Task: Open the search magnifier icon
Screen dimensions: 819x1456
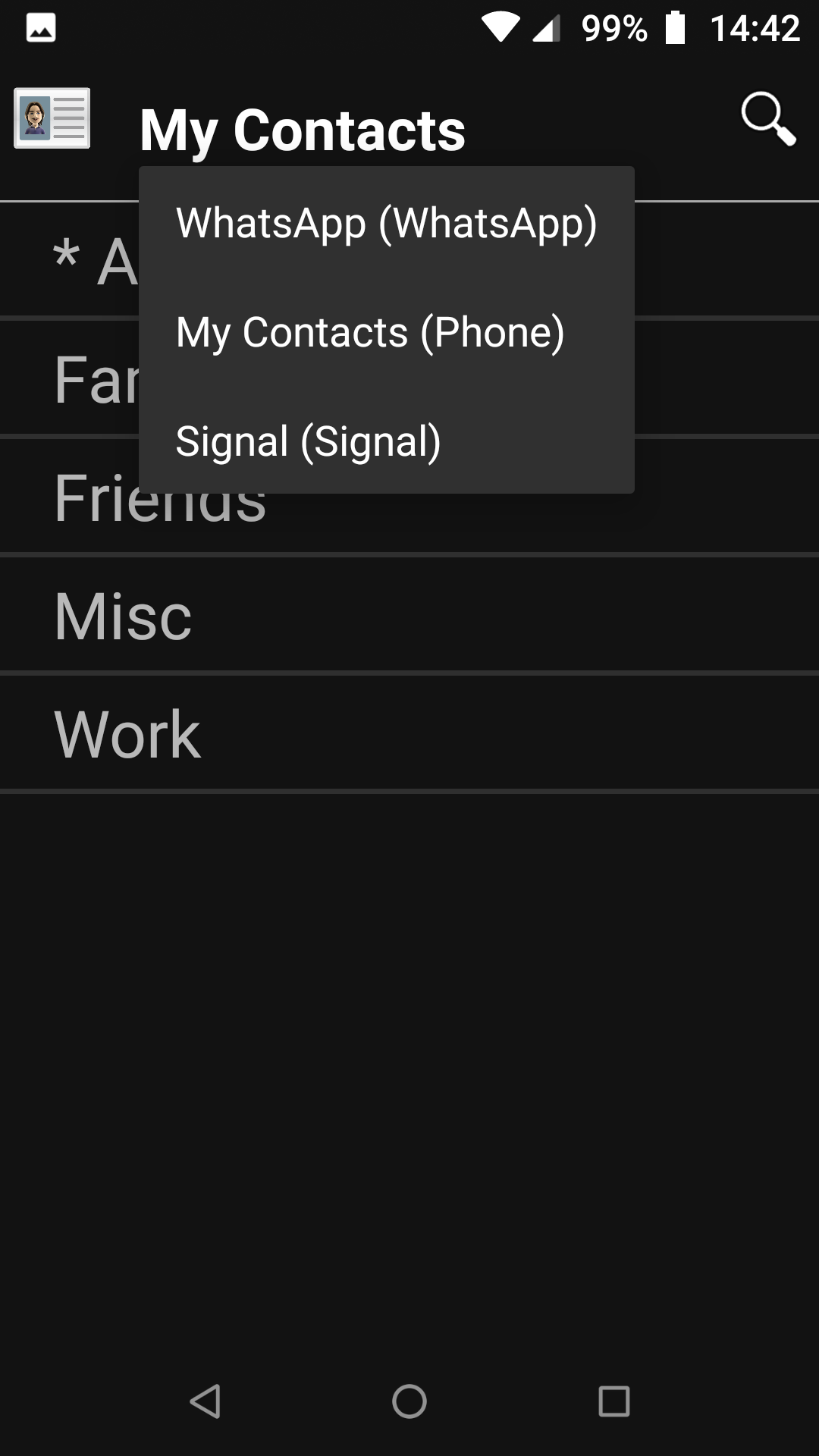Action: pos(767,119)
